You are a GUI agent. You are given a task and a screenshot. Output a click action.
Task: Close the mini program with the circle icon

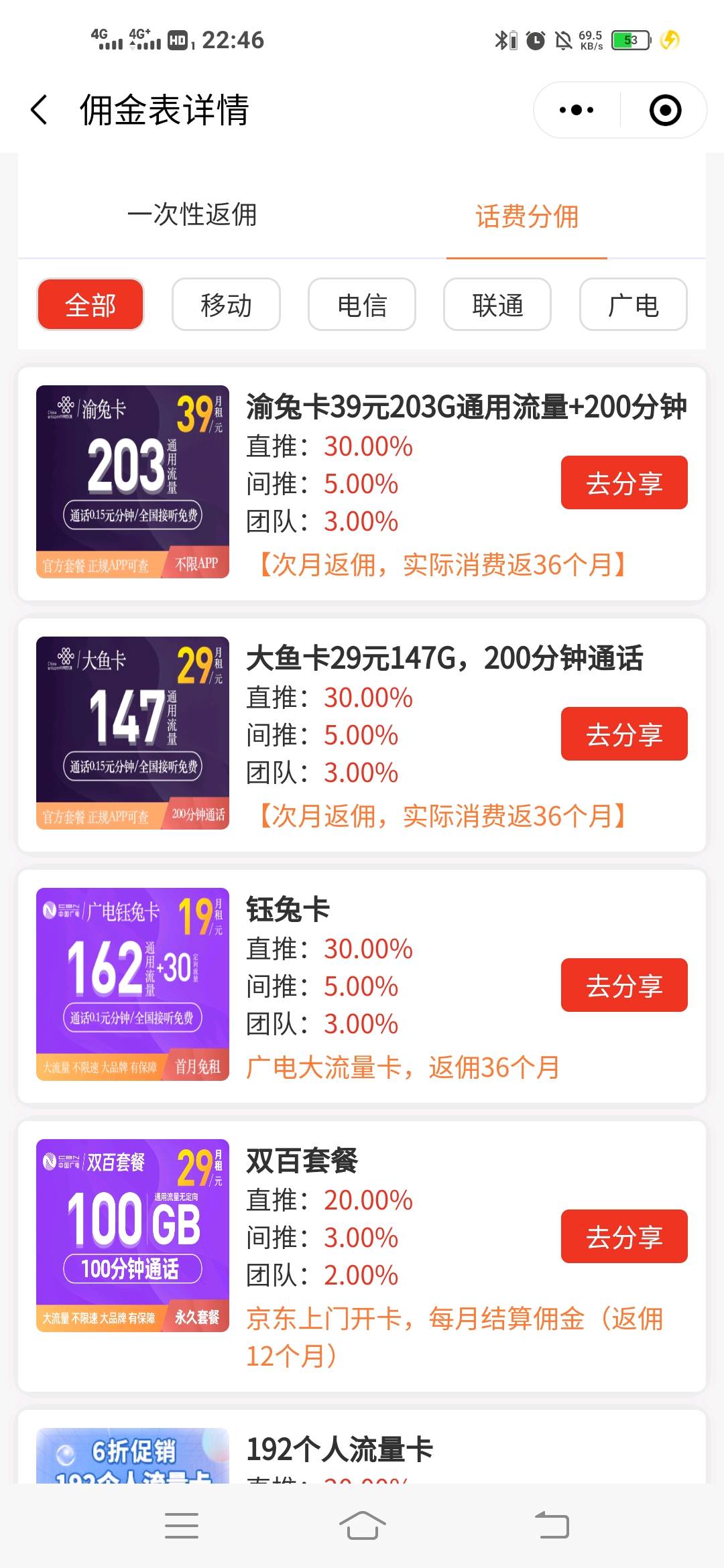pyautogui.click(x=665, y=110)
